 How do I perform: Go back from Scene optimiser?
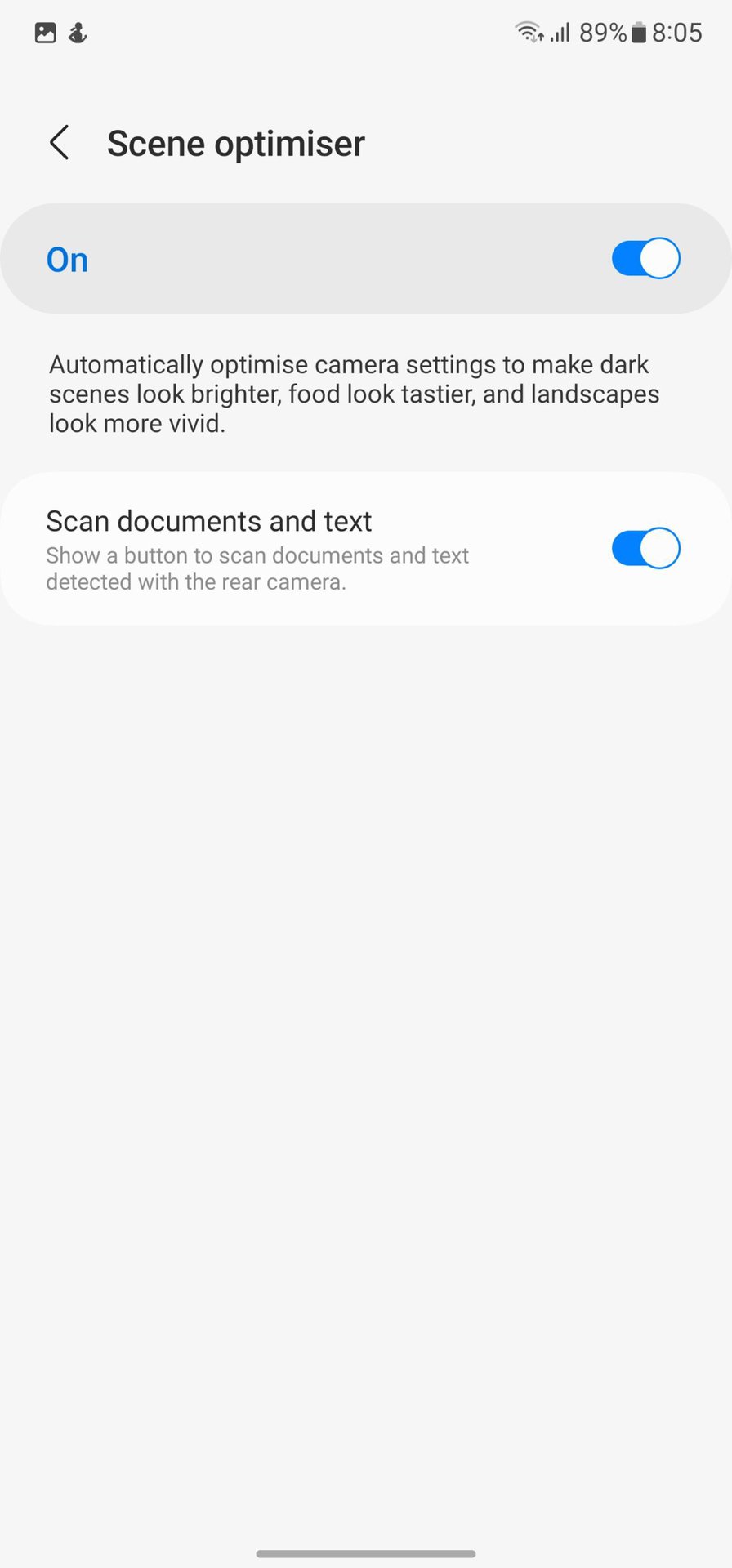coord(59,143)
